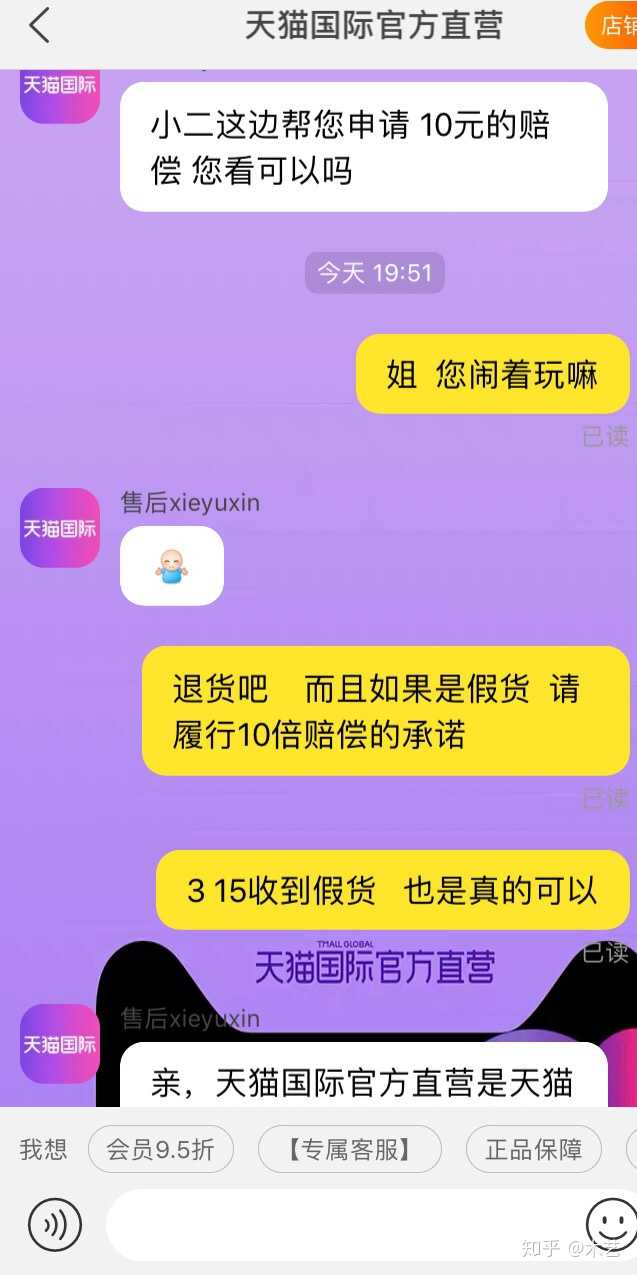Tap the 【专属客服】 chip
The width and height of the screenshot is (637, 1275).
[349, 1150]
